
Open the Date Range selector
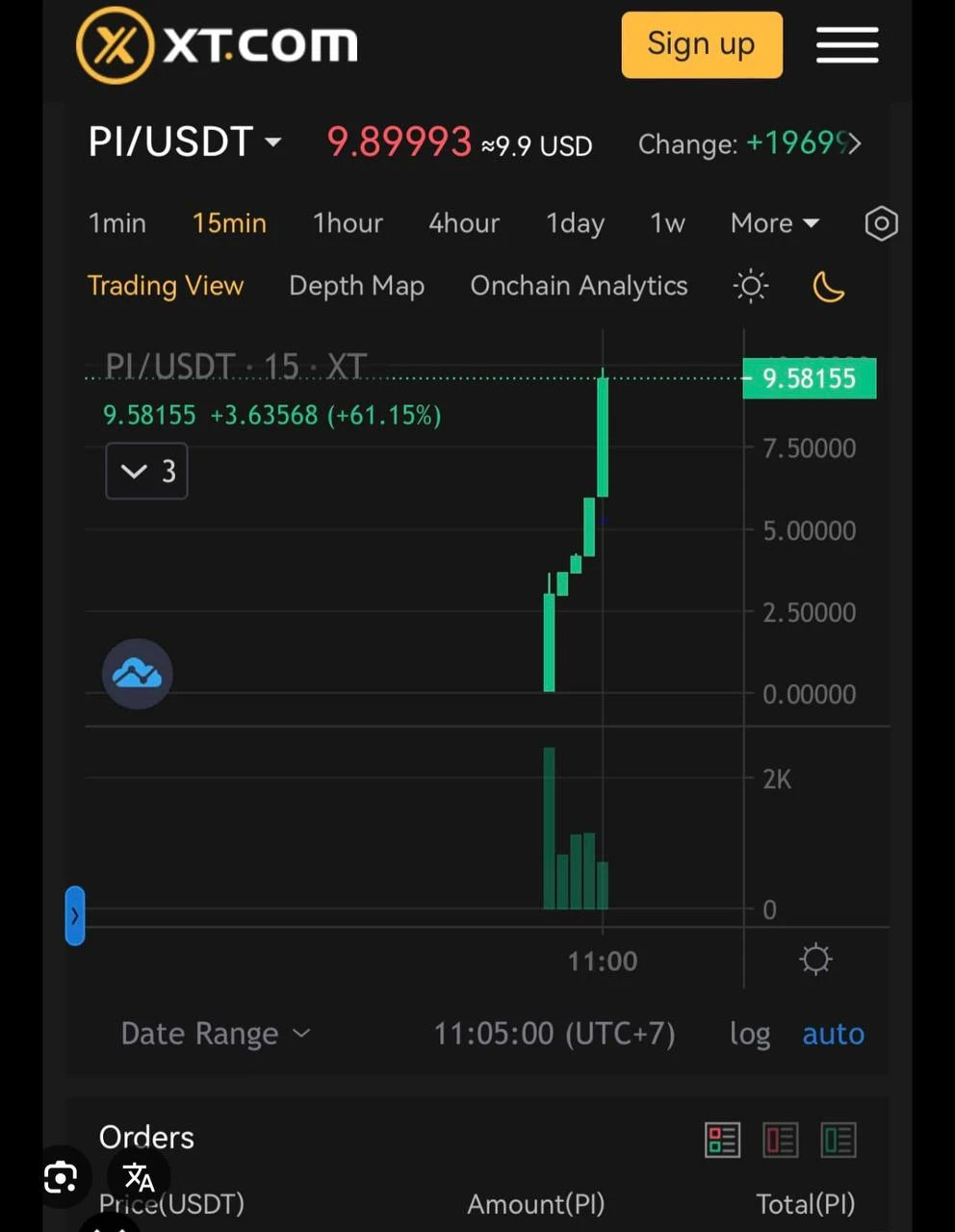click(216, 1034)
